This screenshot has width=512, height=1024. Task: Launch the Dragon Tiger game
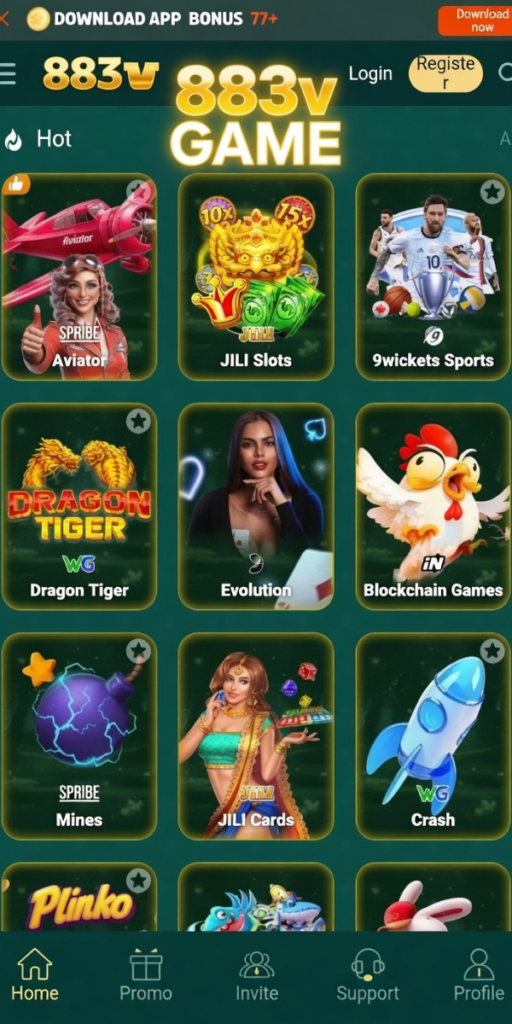[x=79, y=506]
